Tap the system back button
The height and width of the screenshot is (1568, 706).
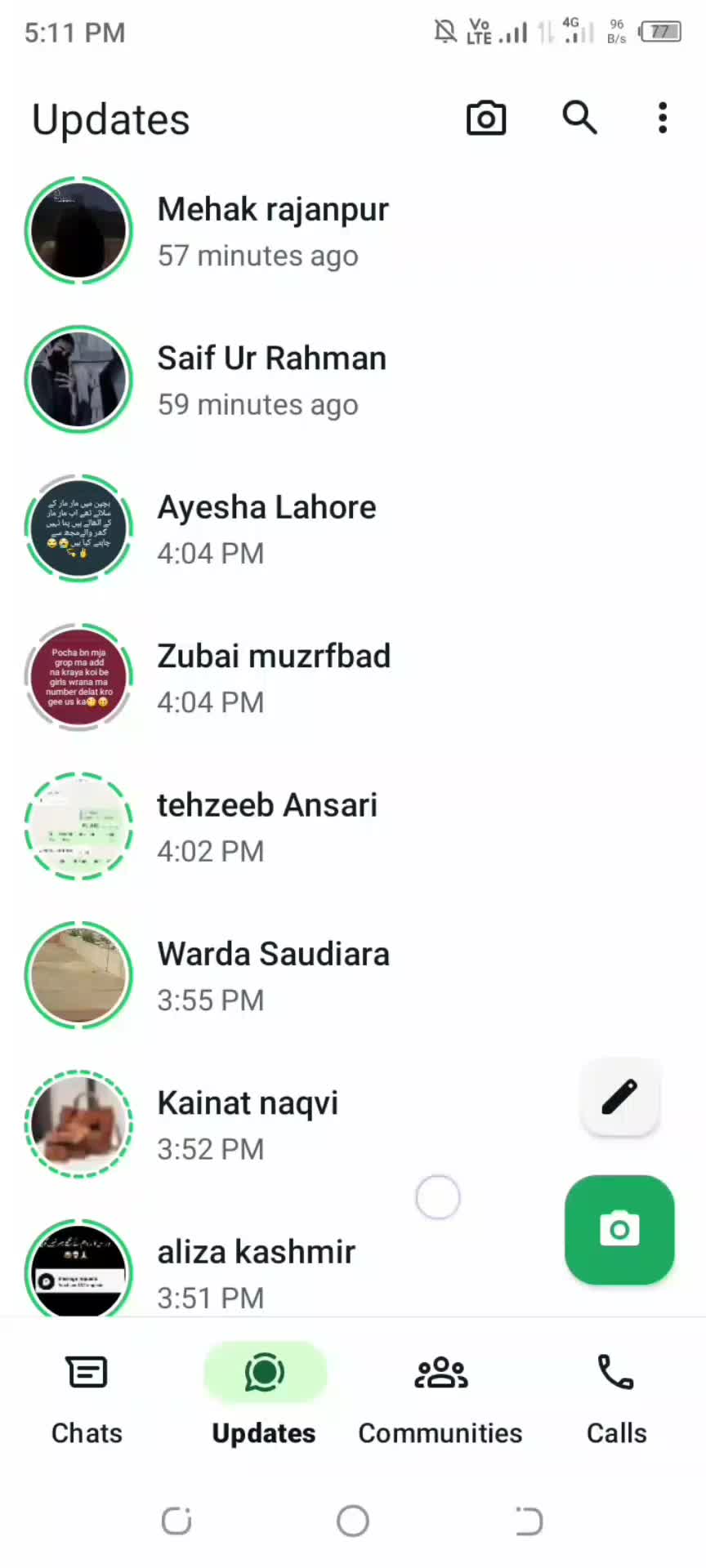click(x=529, y=1521)
